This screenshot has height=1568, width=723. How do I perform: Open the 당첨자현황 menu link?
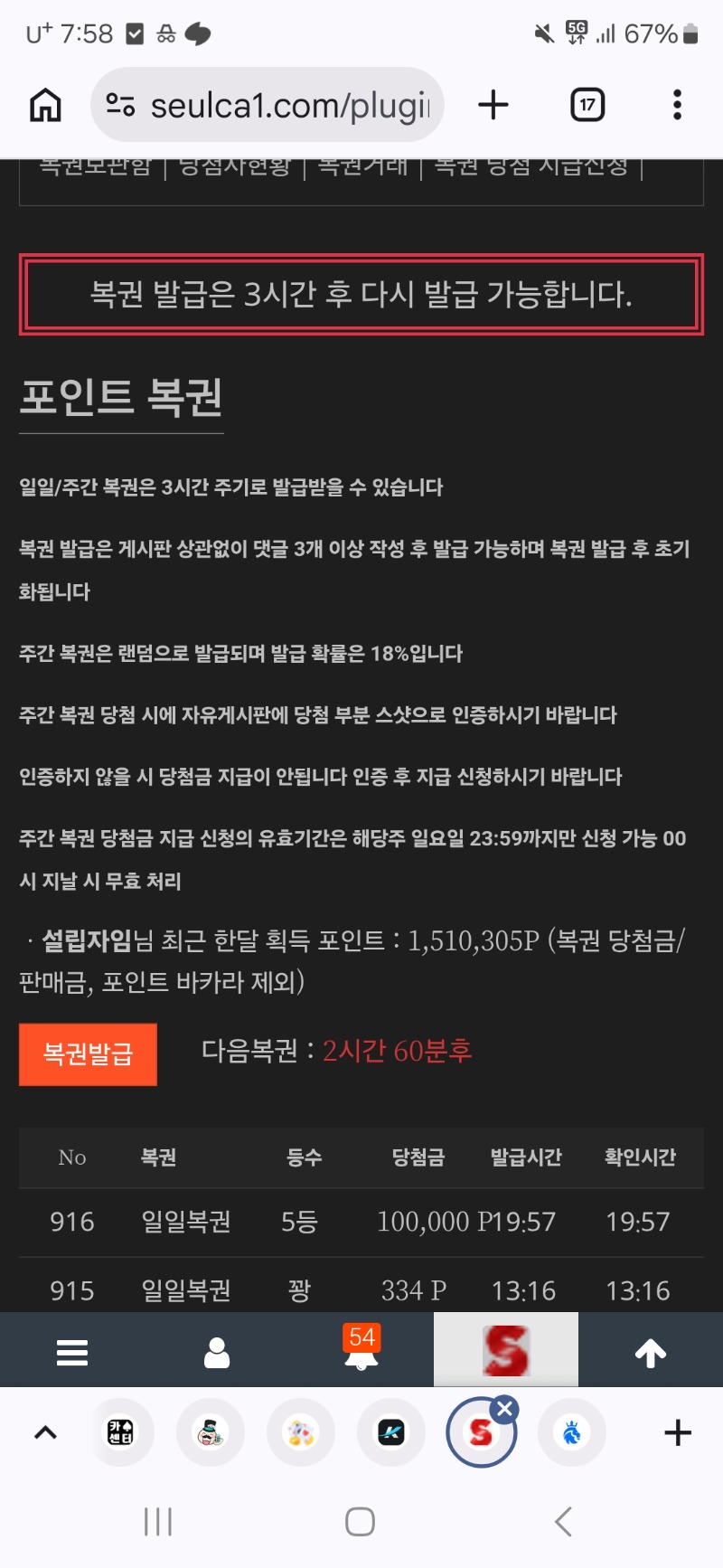pyautogui.click(x=235, y=166)
